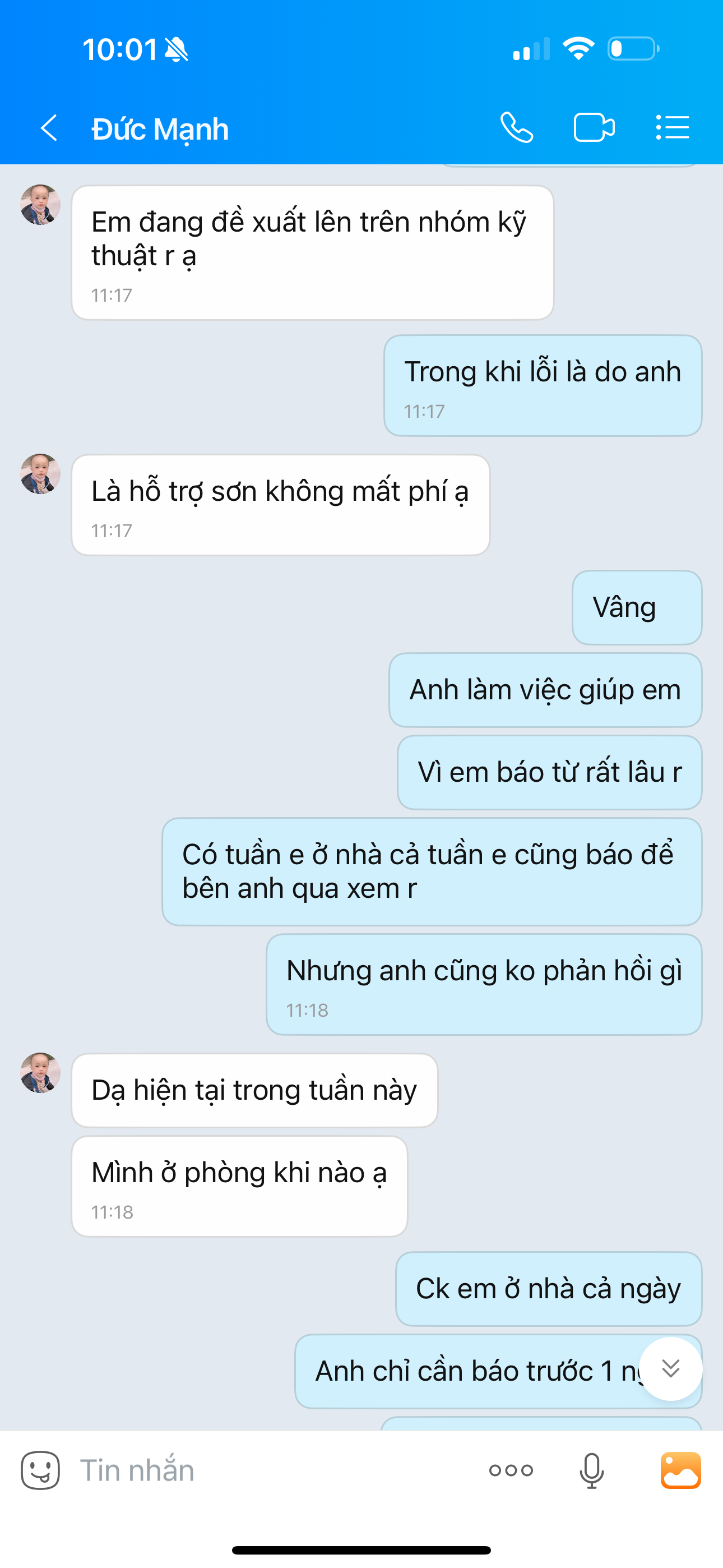Open Đức Mạnh's avatar beside 'Em đang đề xuất'
Viewport: 723px width, 1568px height.
tap(40, 205)
